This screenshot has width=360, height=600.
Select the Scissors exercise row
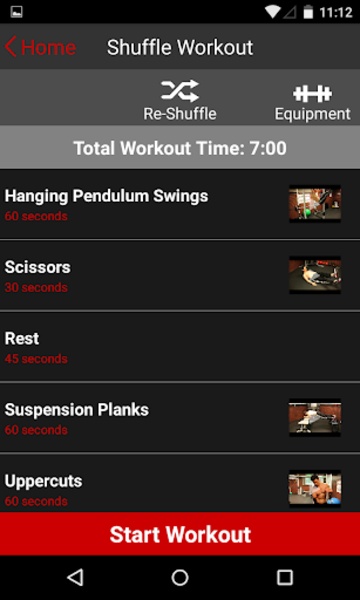pyautogui.click(x=180, y=276)
